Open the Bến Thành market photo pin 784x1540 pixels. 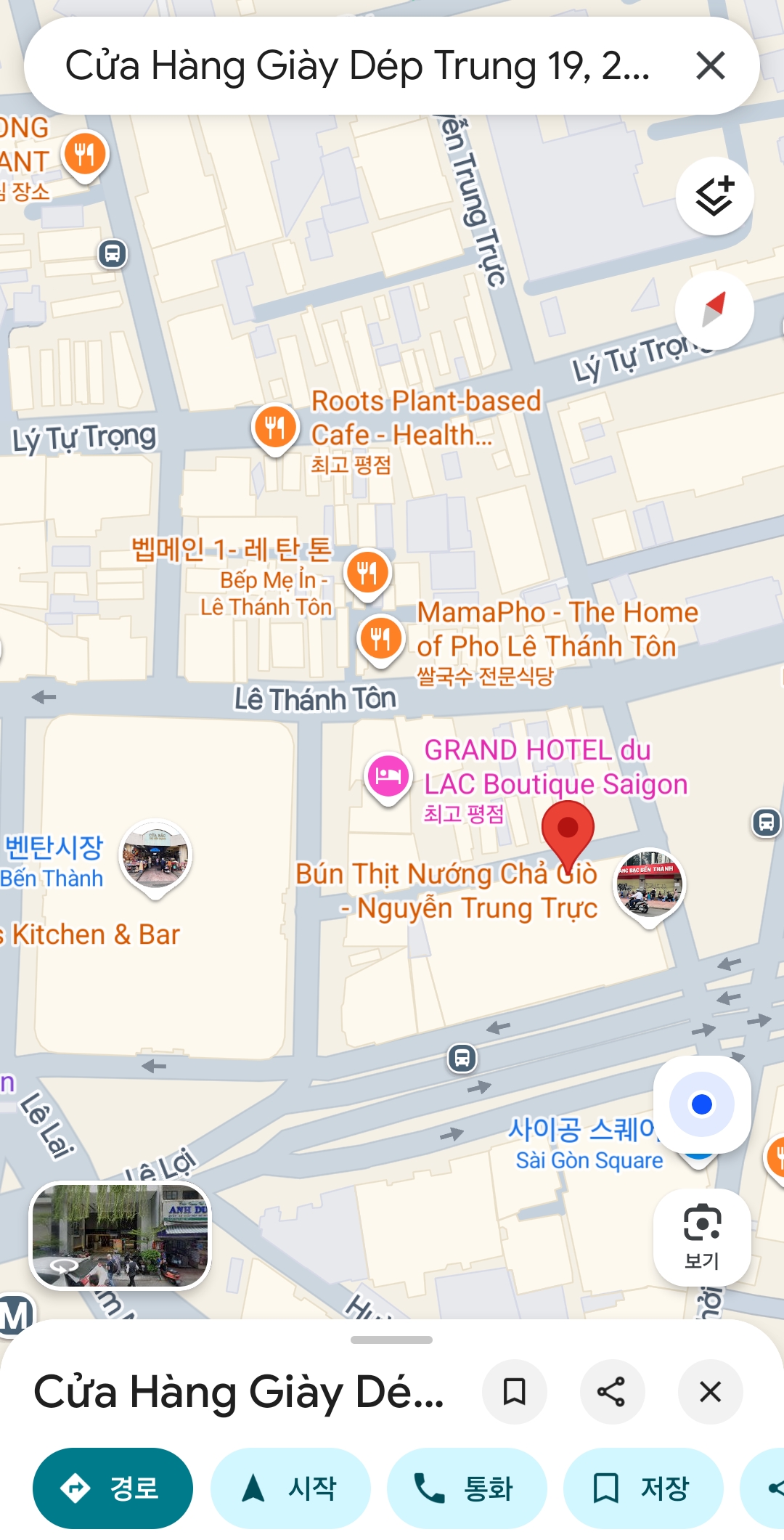pyautogui.click(x=155, y=857)
